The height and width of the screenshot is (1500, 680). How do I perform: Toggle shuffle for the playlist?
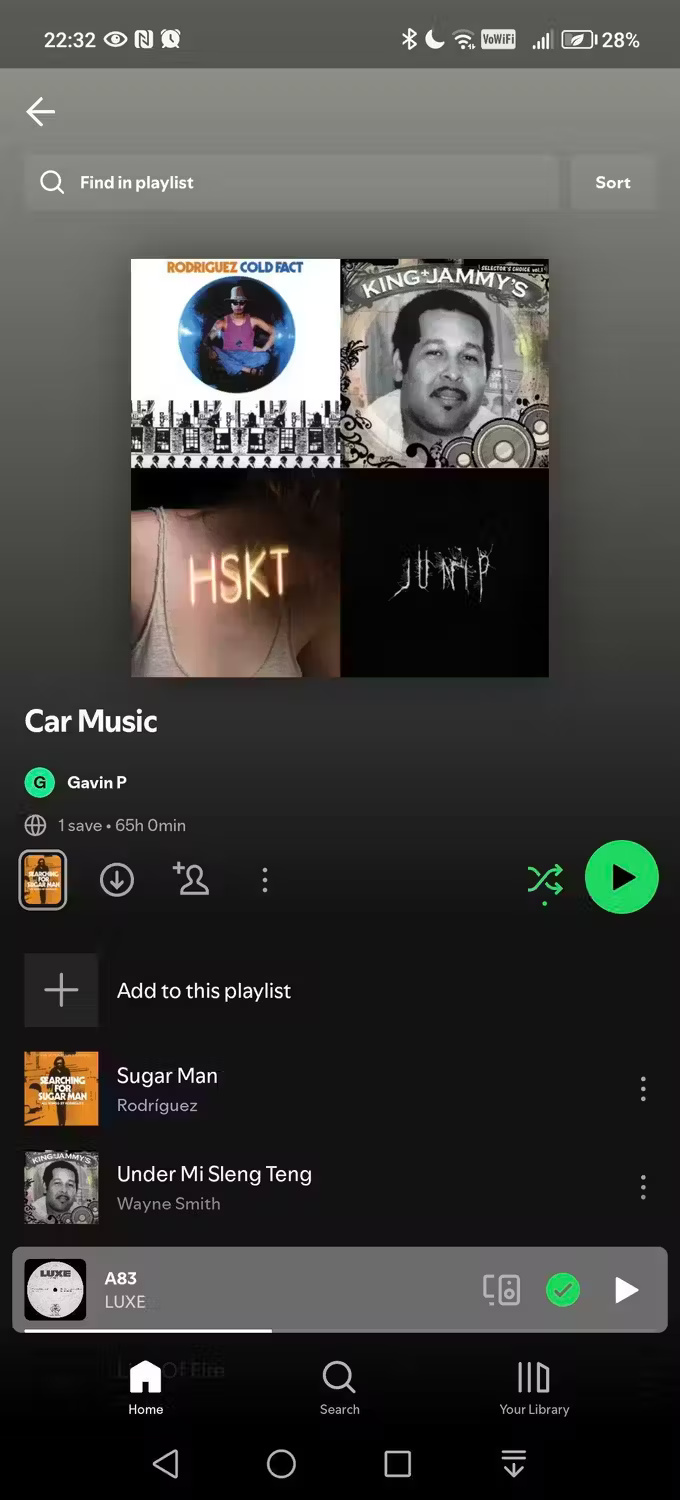point(545,880)
